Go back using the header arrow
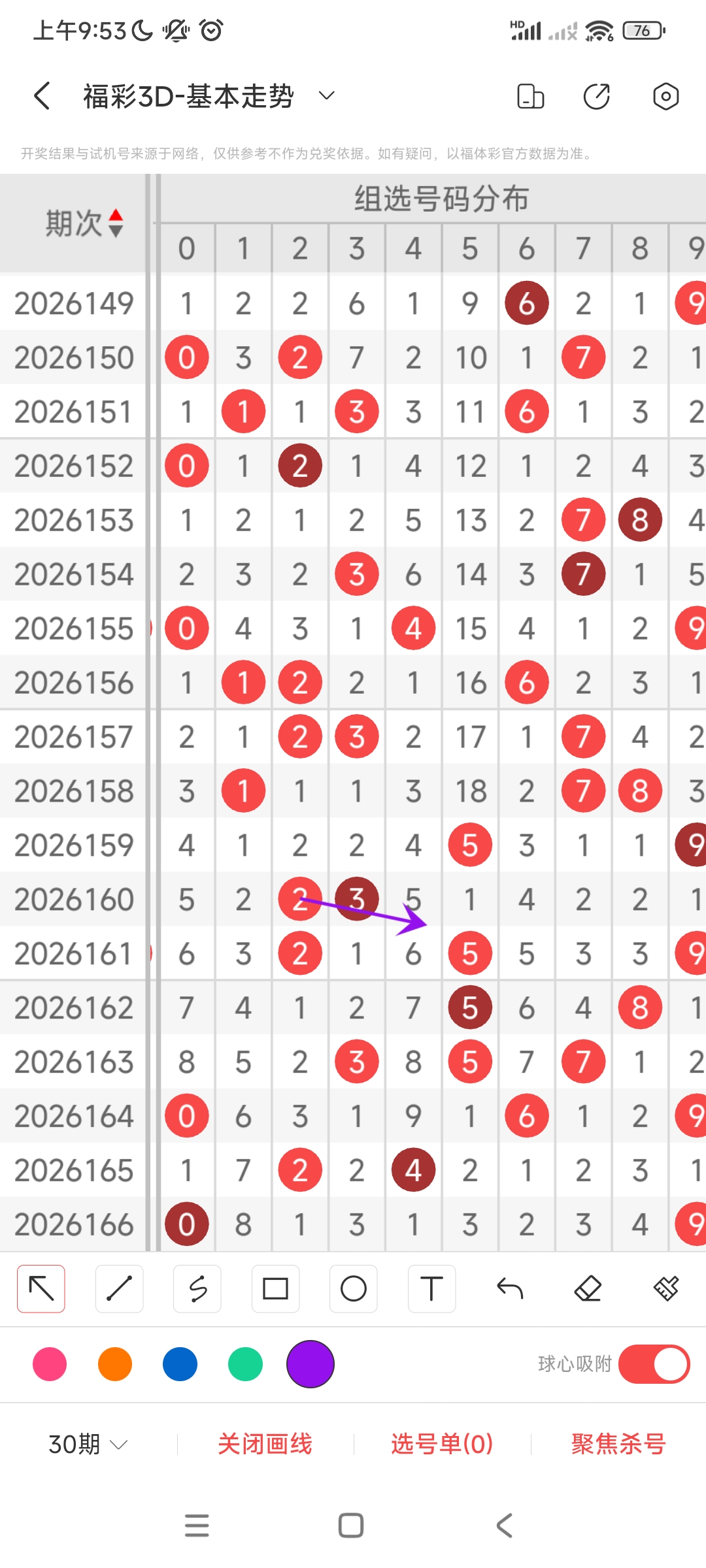 [42, 96]
